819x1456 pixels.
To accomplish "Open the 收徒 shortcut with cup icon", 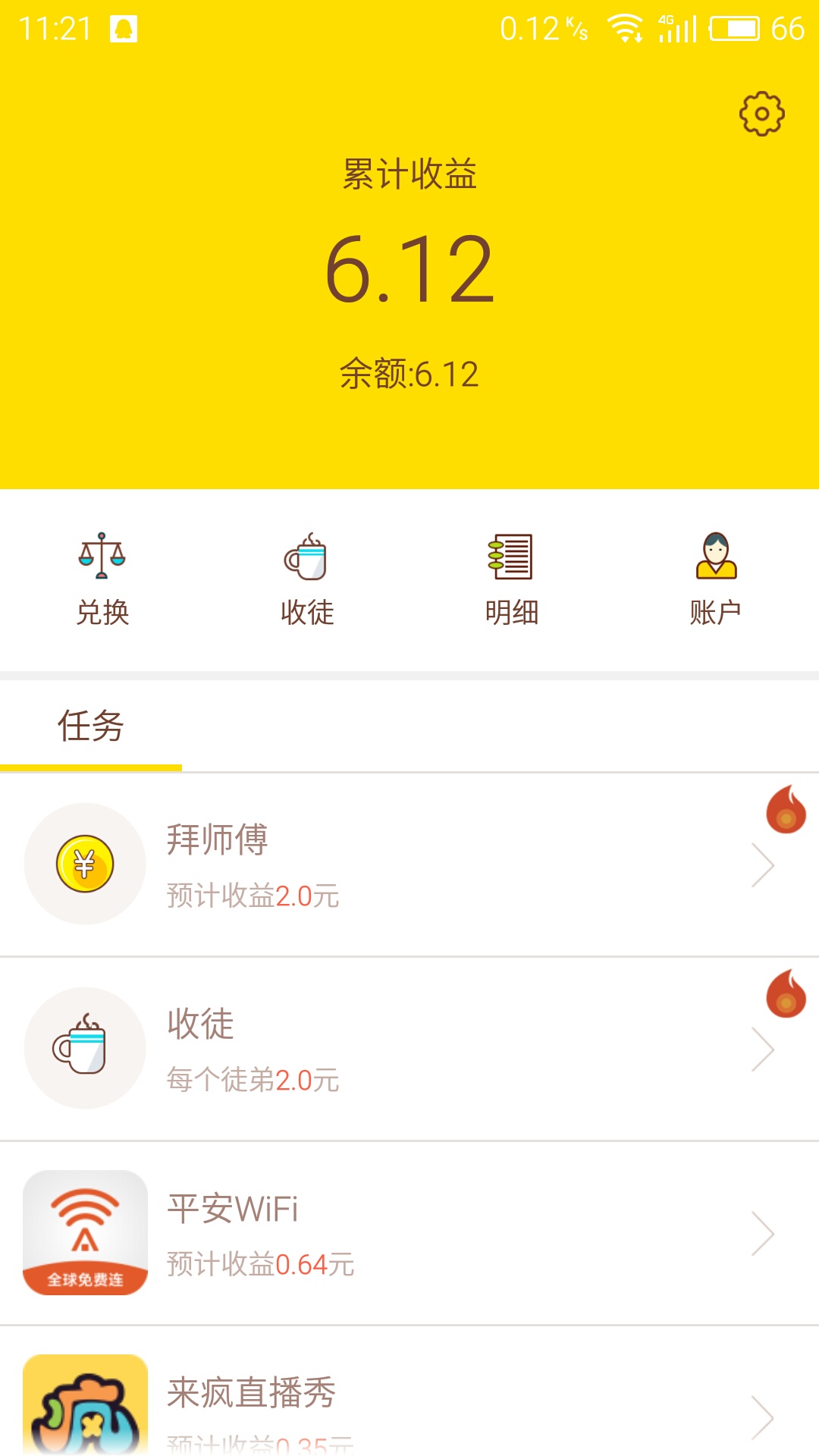I will coord(307,579).
